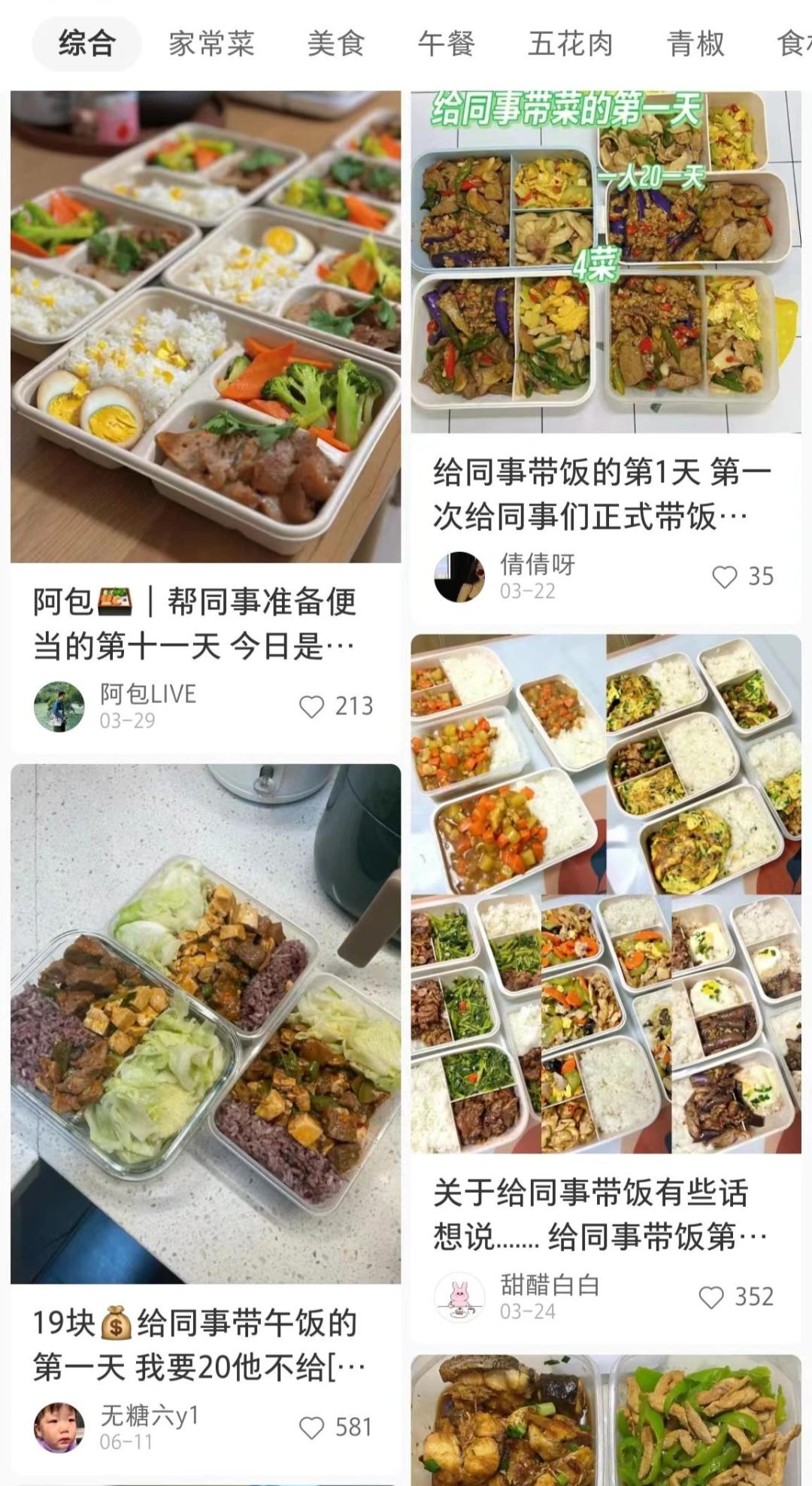The width and height of the screenshot is (812, 1486).
Task: Like the post by 无糖六y1
Action: pyautogui.click(x=312, y=1427)
